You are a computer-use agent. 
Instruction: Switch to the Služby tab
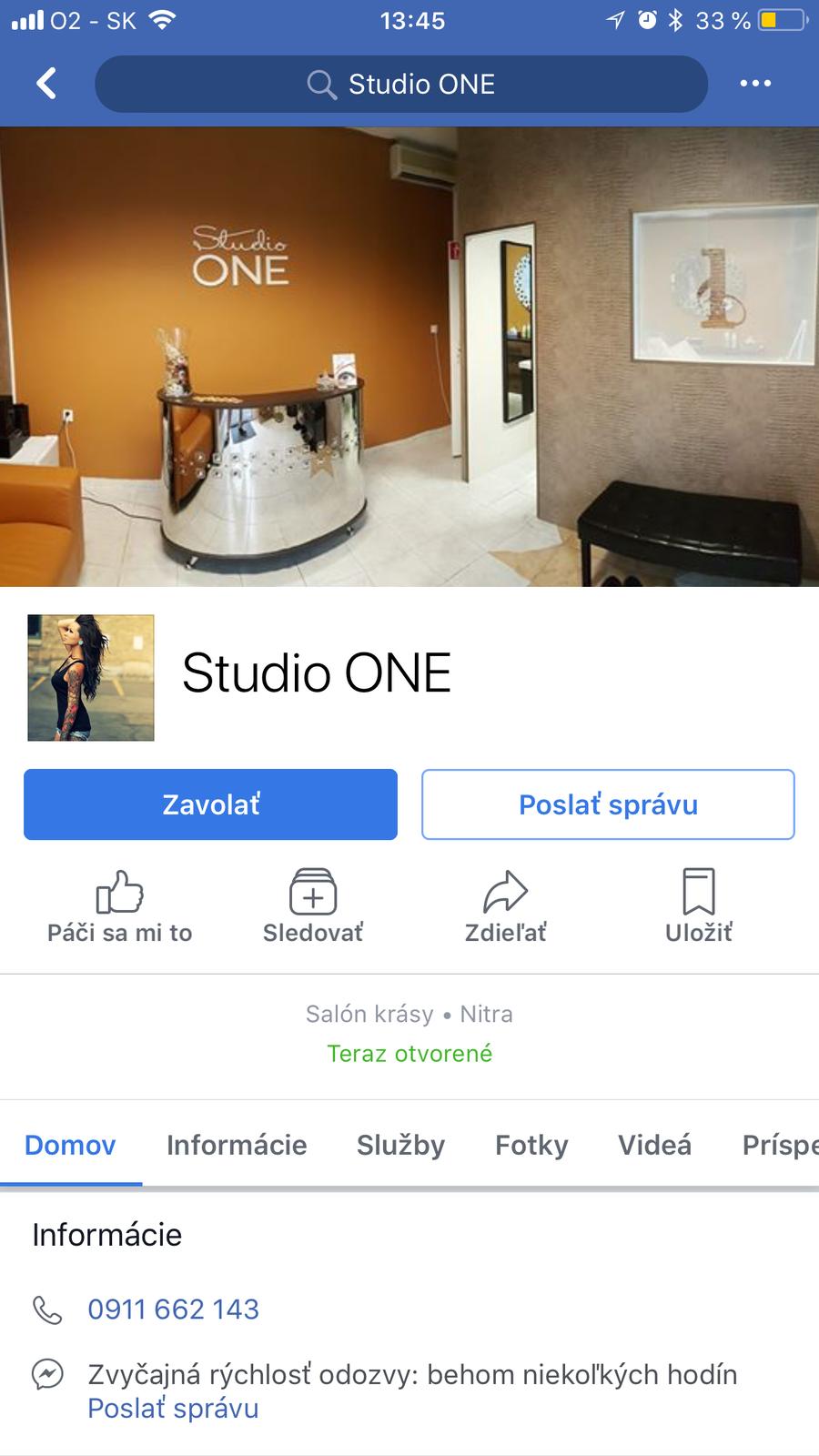[x=400, y=1145]
